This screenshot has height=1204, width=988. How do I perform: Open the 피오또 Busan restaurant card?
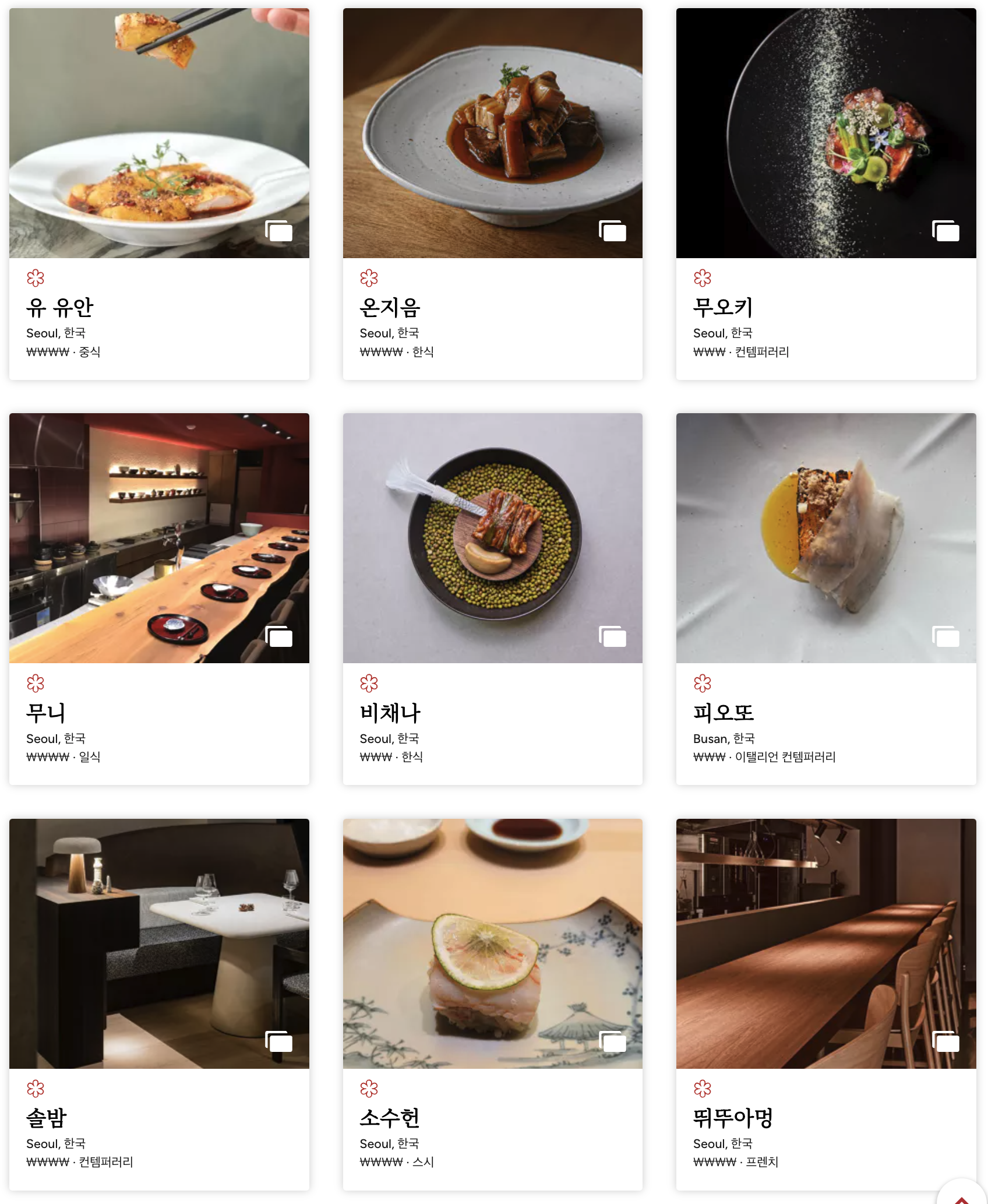pyautogui.click(x=723, y=713)
